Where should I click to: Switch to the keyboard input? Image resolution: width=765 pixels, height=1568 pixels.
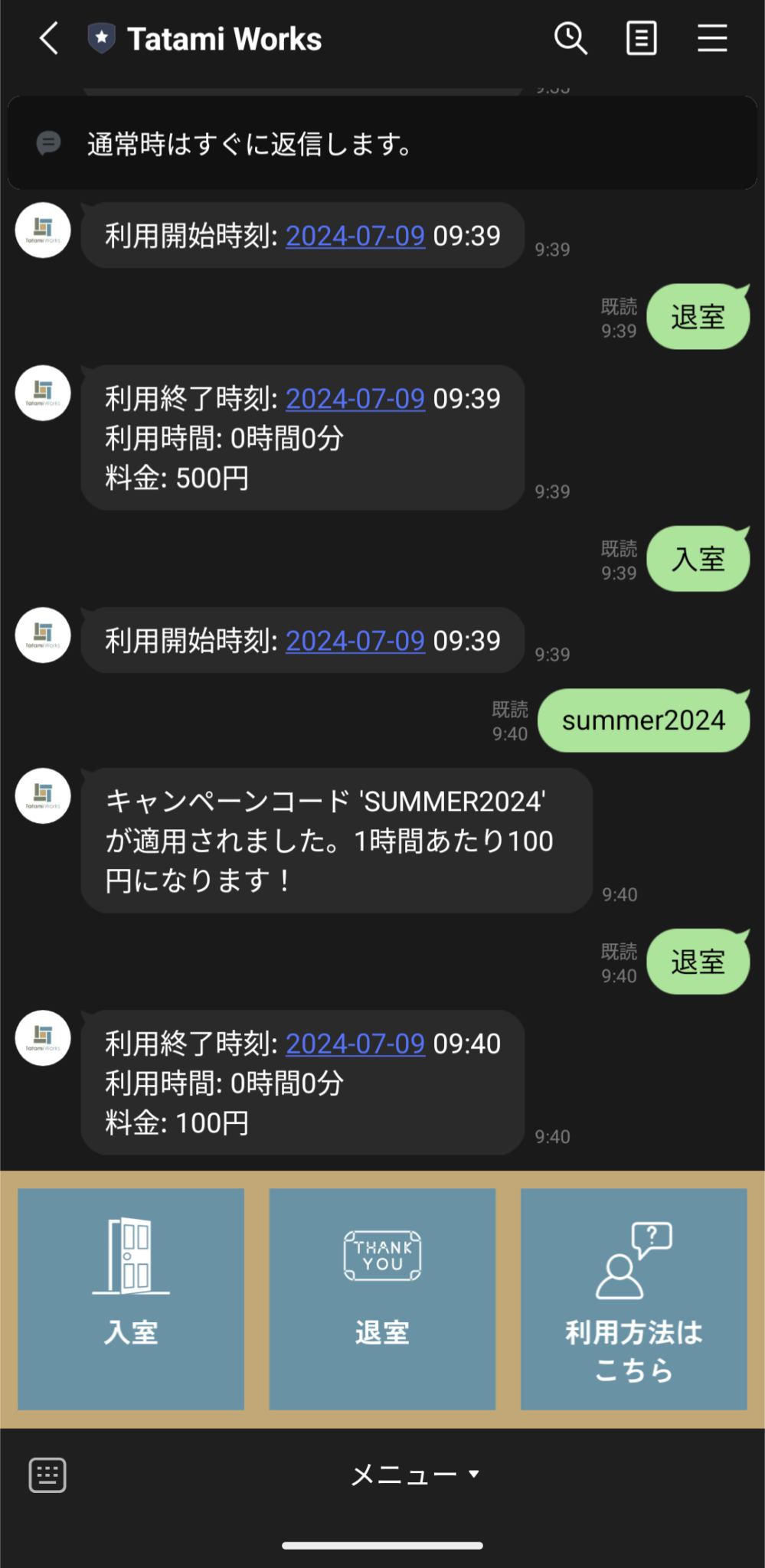tap(47, 1475)
